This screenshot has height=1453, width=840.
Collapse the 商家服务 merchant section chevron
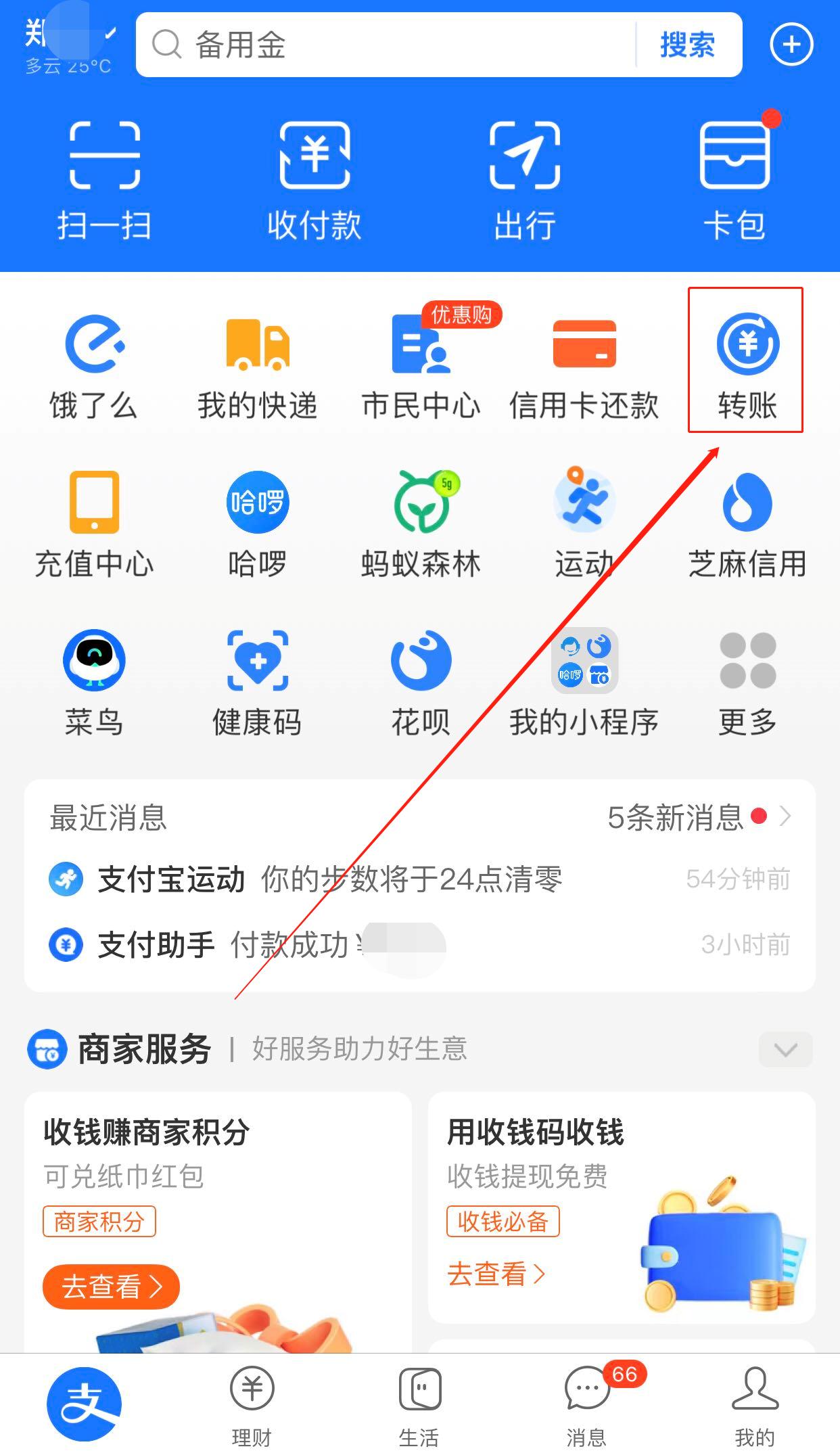click(785, 1050)
